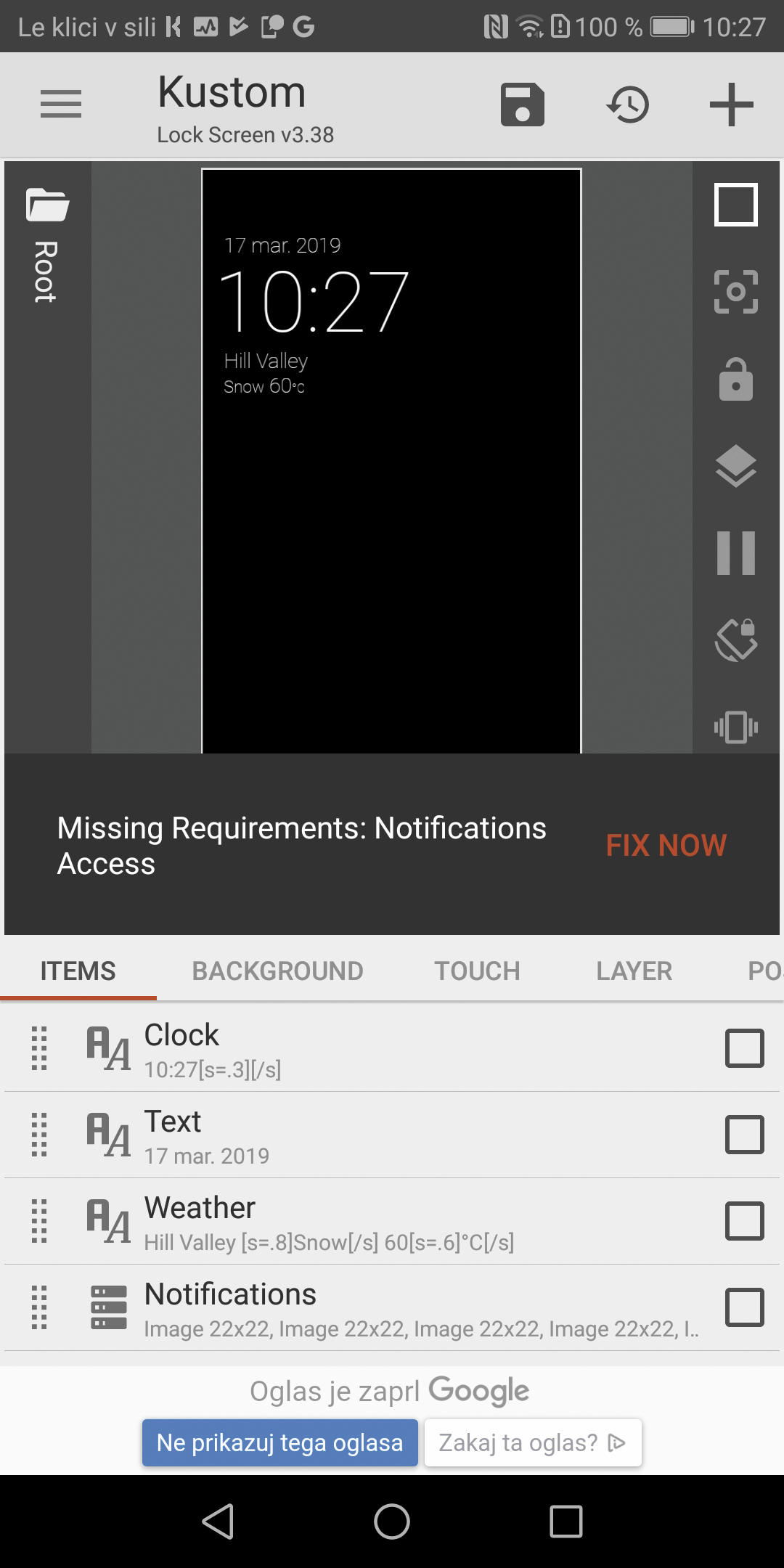Open the restore history icon
The height and width of the screenshot is (1568, 784).
[628, 105]
